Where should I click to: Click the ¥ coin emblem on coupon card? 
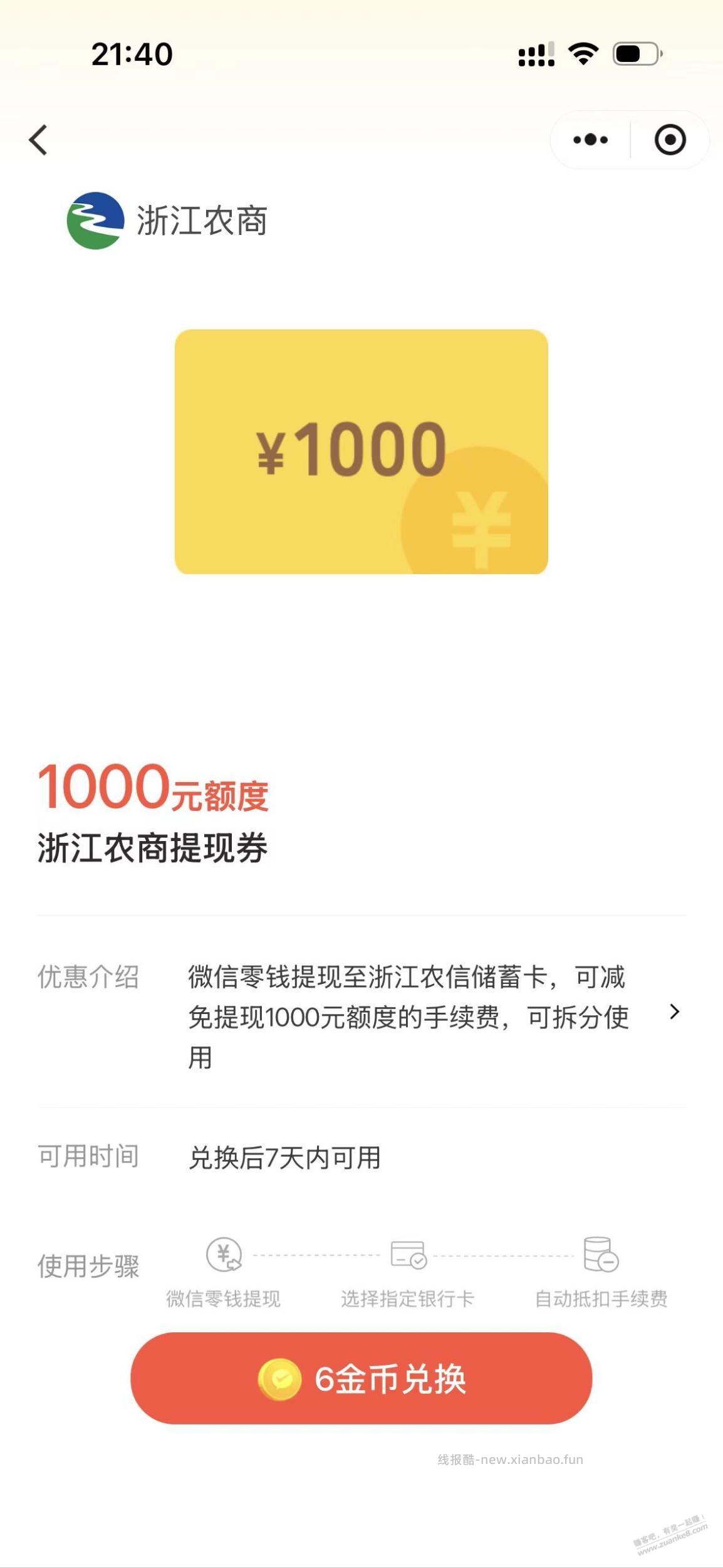(480, 528)
